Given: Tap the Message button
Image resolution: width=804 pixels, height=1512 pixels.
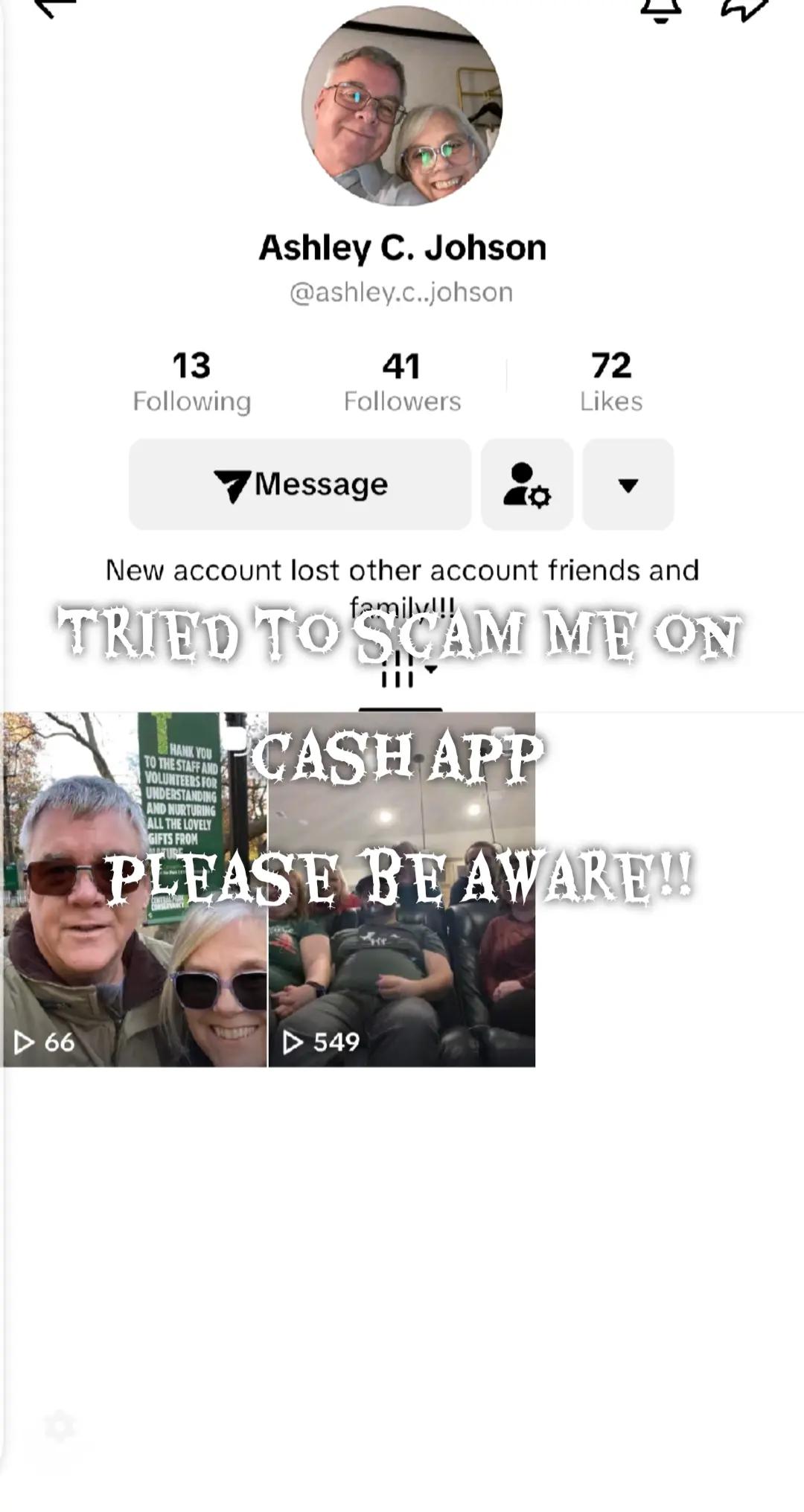Looking at the screenshot, I should (300, 484).
